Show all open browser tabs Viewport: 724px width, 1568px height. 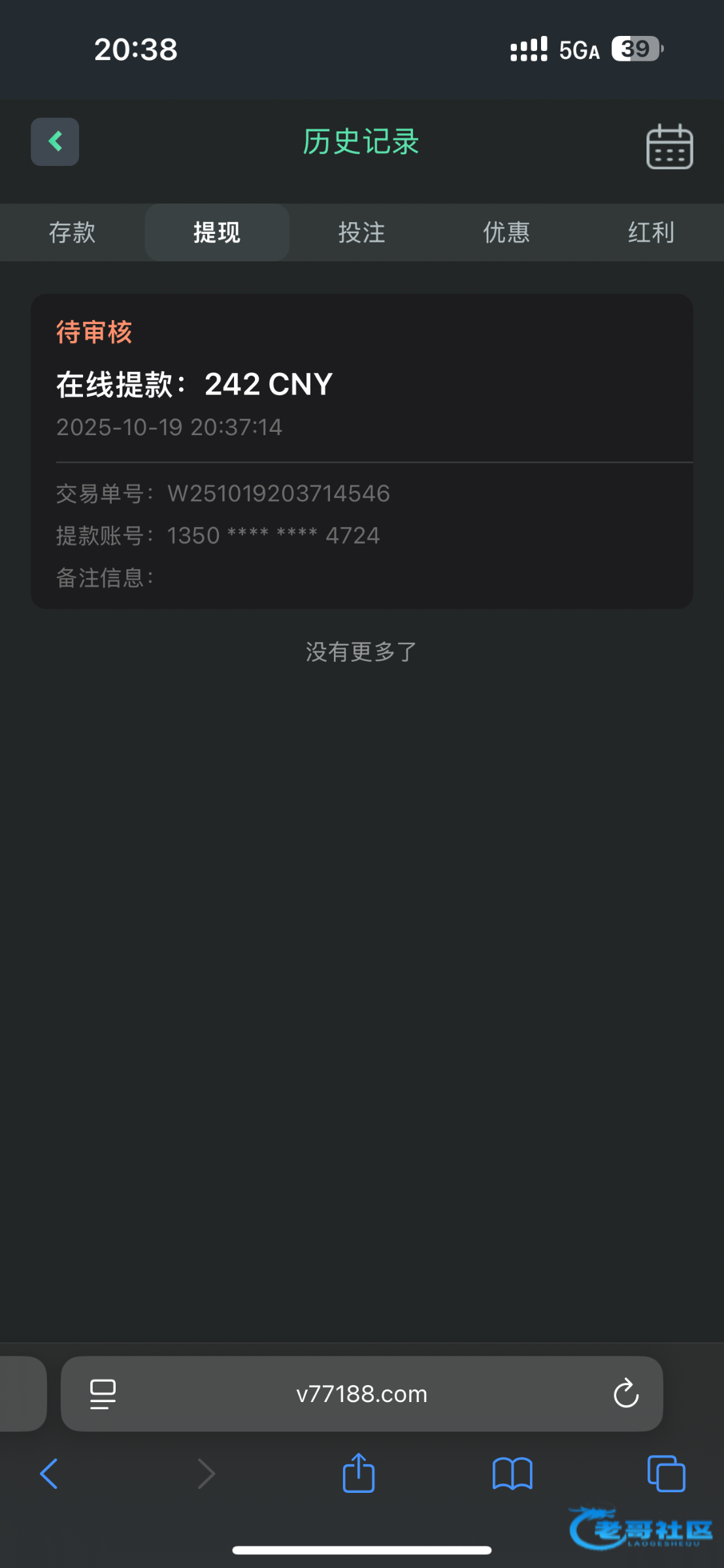click(x=666, y=1474)
